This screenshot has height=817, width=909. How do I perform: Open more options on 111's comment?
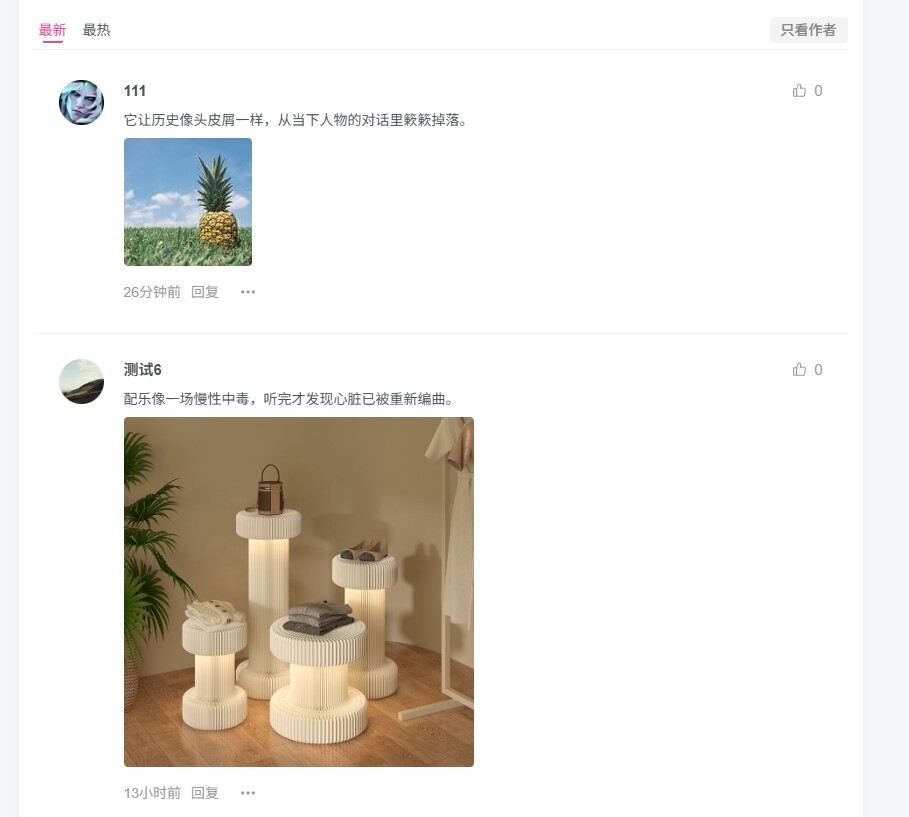pos(248,292)
